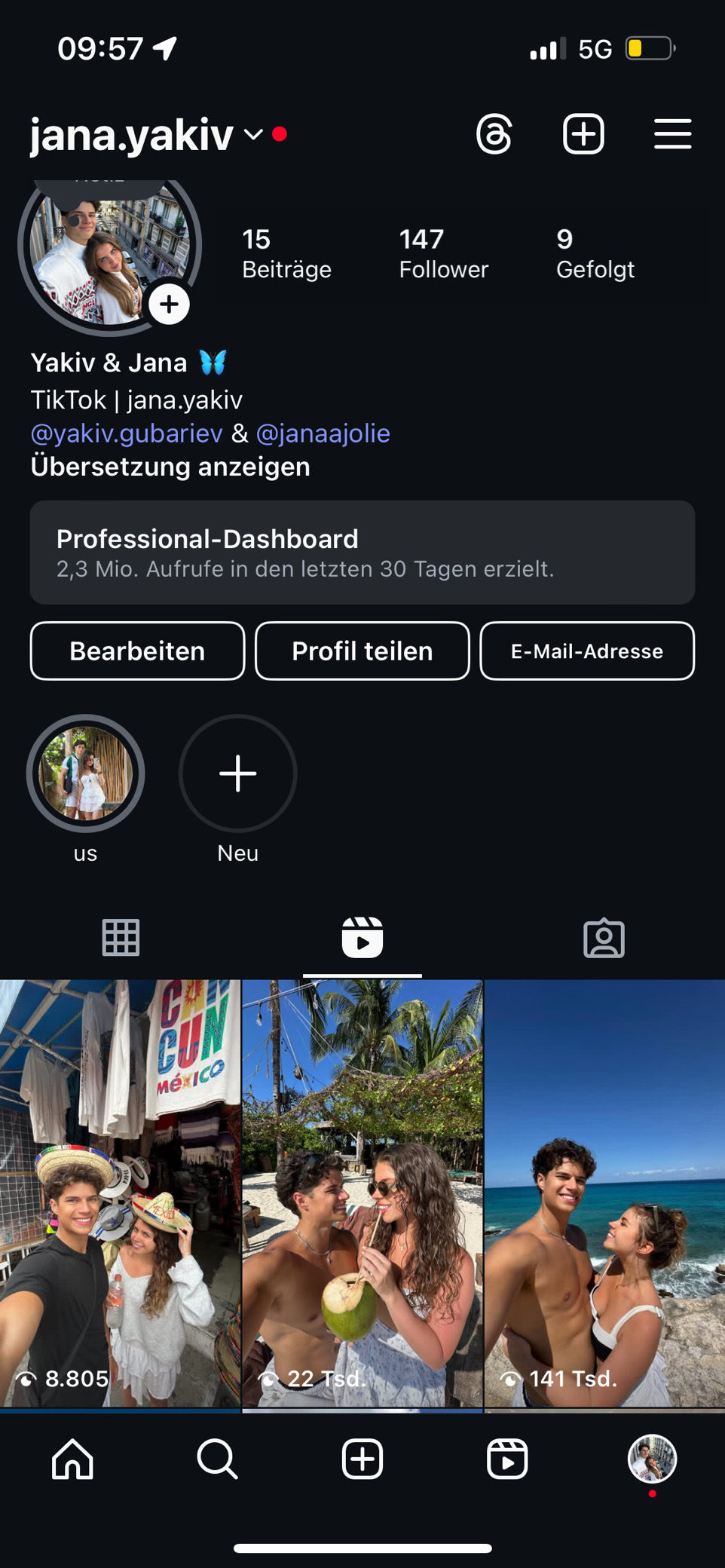View the 9 Gefolgt list
Screen dimensions: 725x1568
(595, 253)
